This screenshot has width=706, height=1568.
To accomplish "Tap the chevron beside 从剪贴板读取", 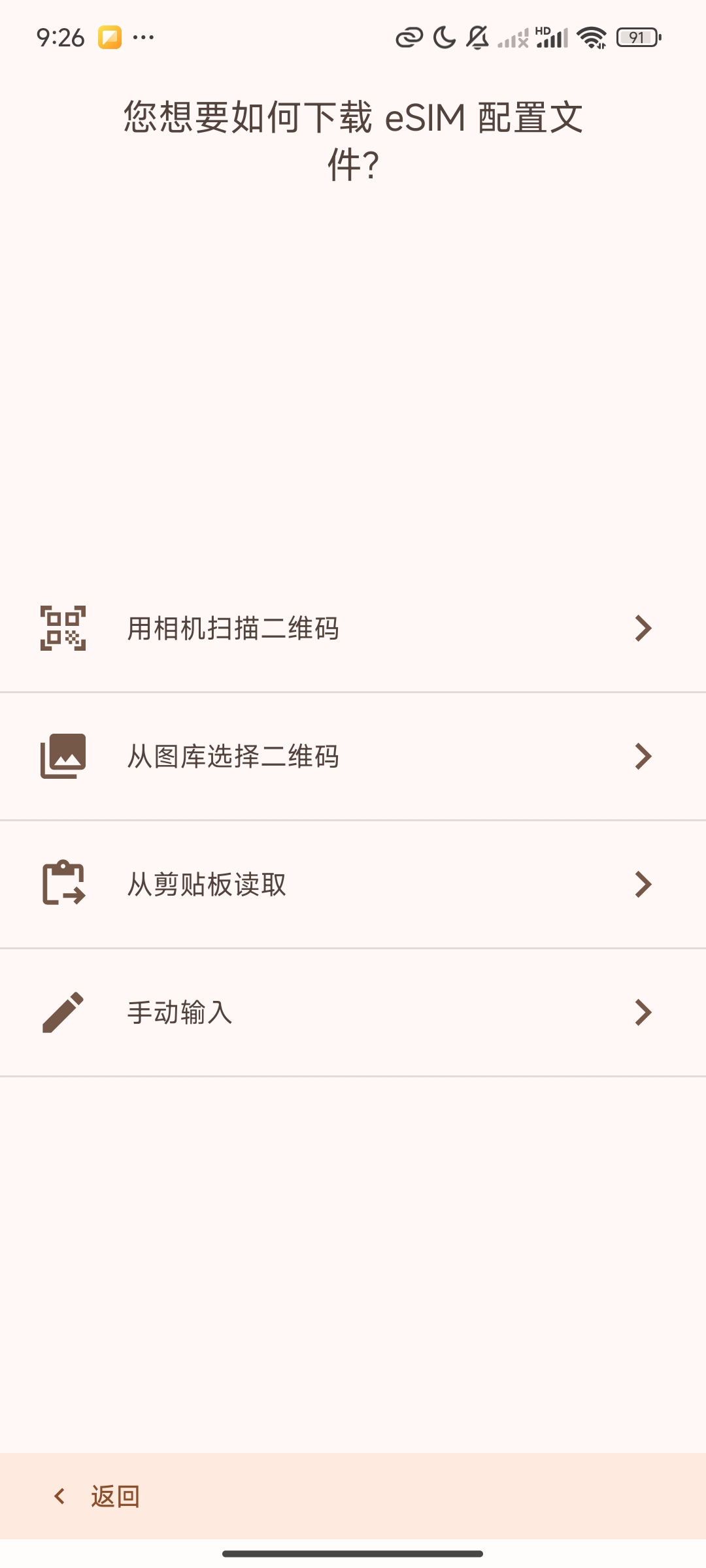I will (643, 885).
